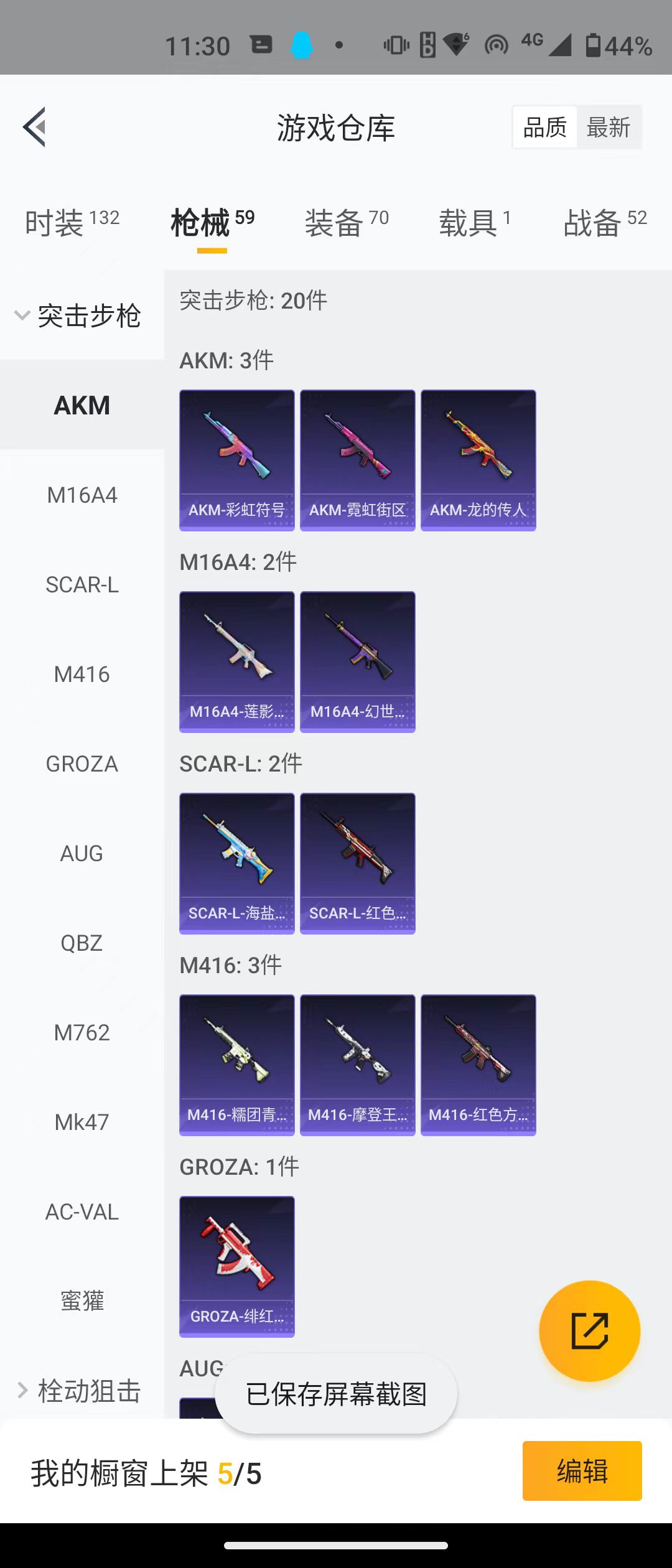Open the 战备 tab

coord(604,222)
